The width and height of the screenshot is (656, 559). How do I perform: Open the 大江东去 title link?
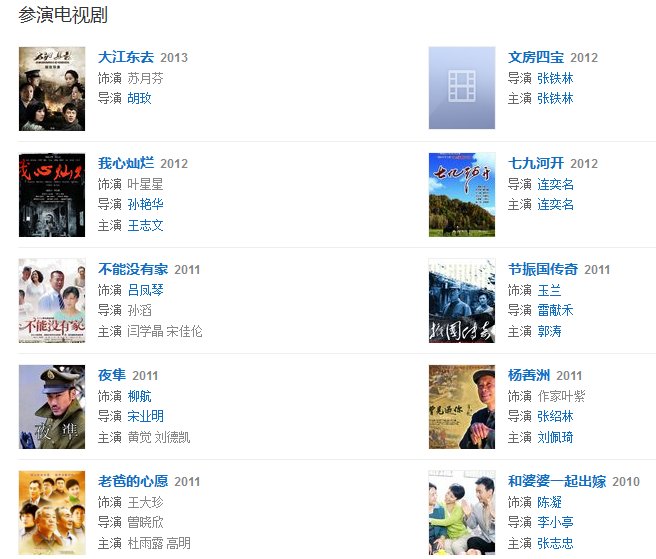pos(126,57)
